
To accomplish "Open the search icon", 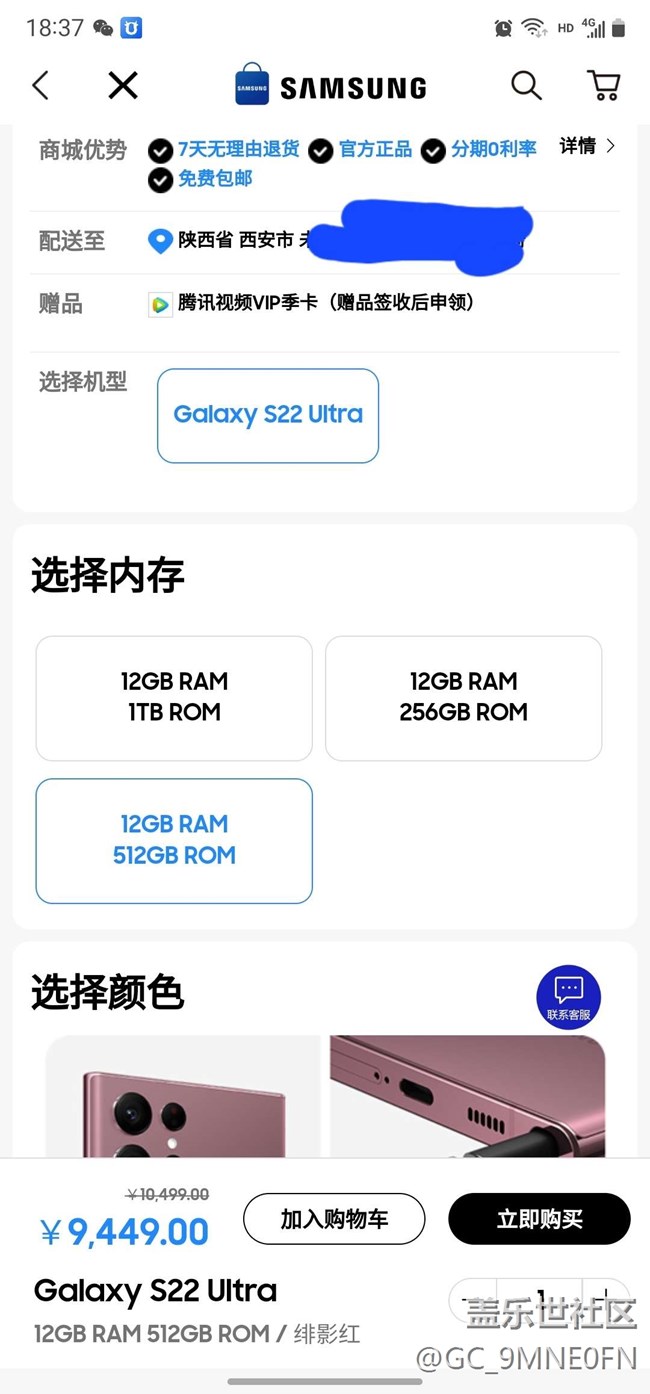I will point(526,86).
